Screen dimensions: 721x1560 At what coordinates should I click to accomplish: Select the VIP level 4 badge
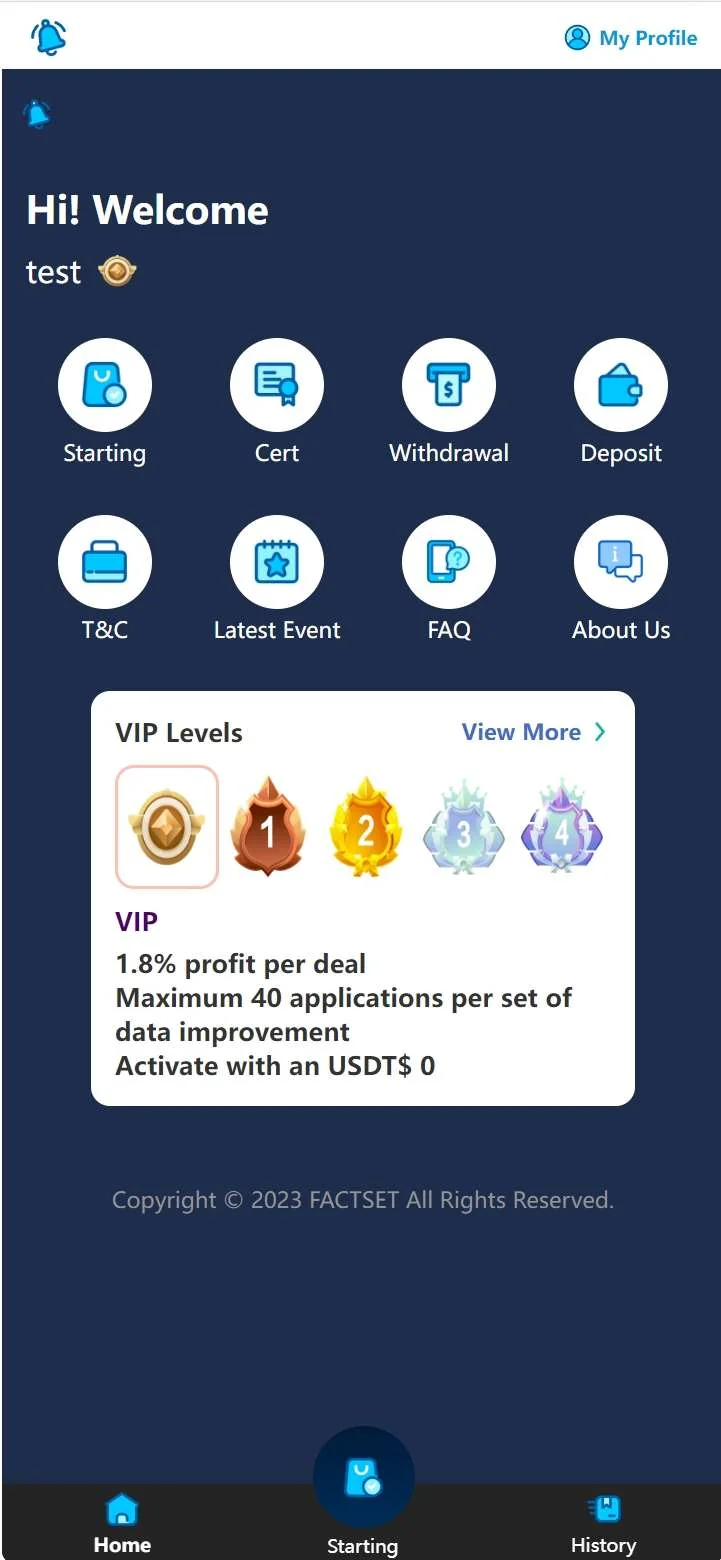562,829
